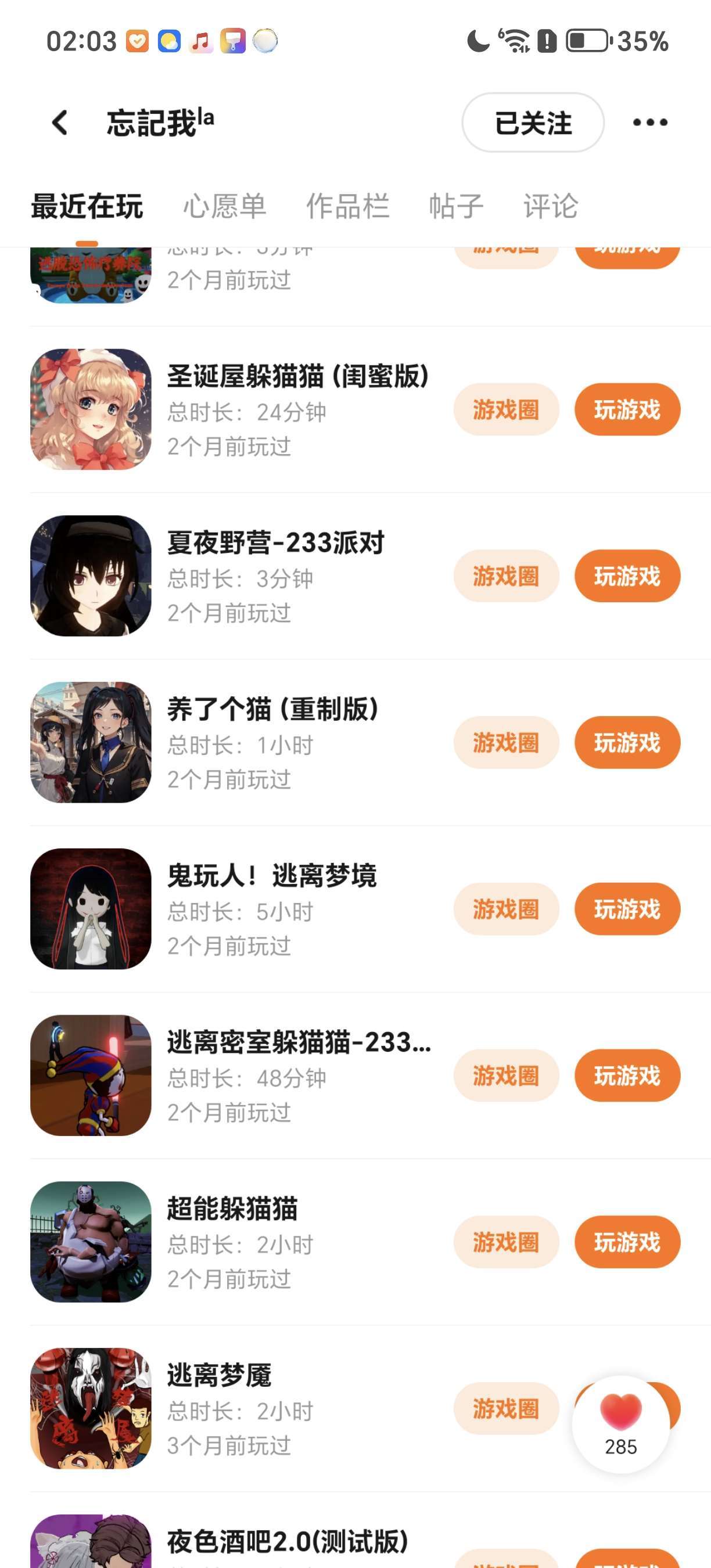Switch to the 心愿单 tab
The height and width of the screenshot is (1568, 711).
[x=225, y=206]
